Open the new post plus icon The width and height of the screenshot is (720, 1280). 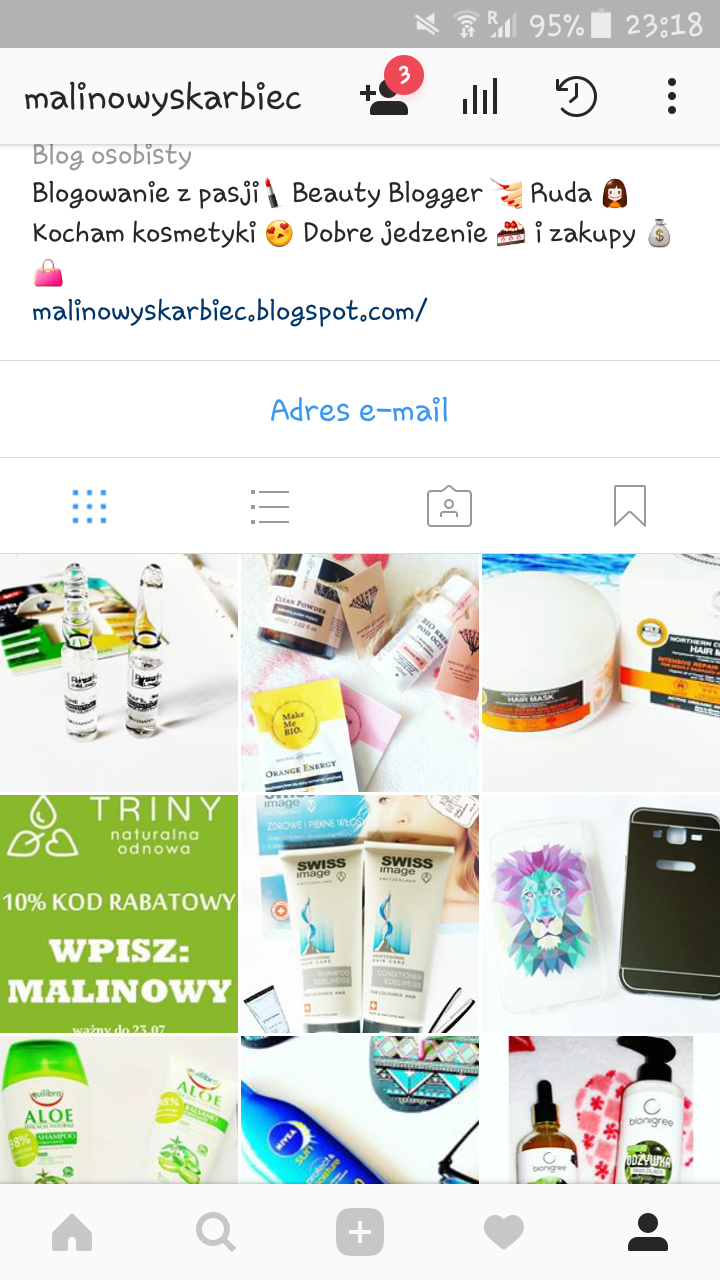[x=360, y=1232]
